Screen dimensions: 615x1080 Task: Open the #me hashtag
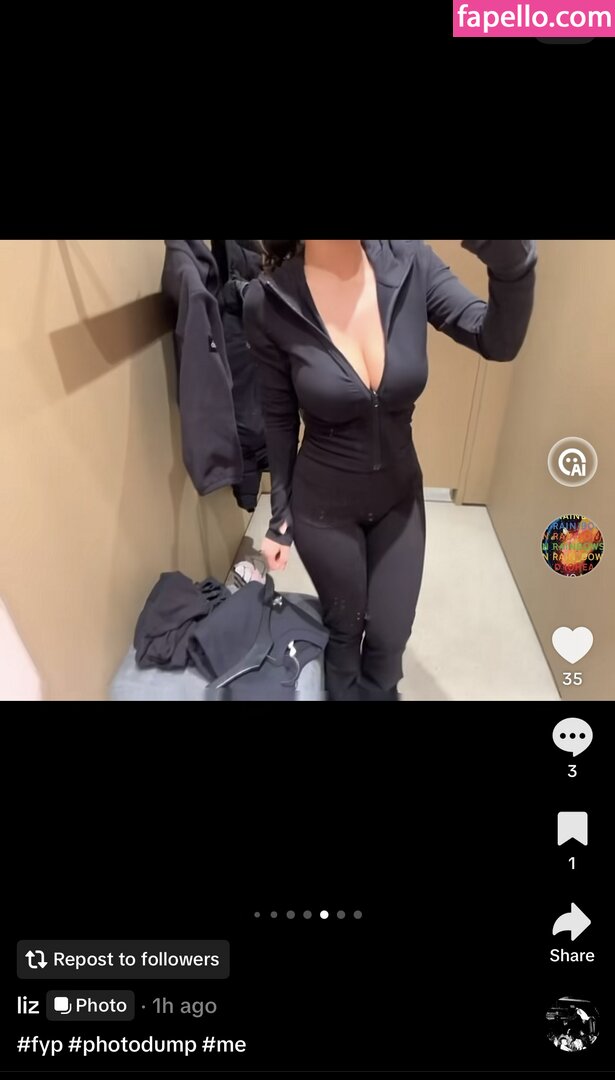[x=224, y=1045]
